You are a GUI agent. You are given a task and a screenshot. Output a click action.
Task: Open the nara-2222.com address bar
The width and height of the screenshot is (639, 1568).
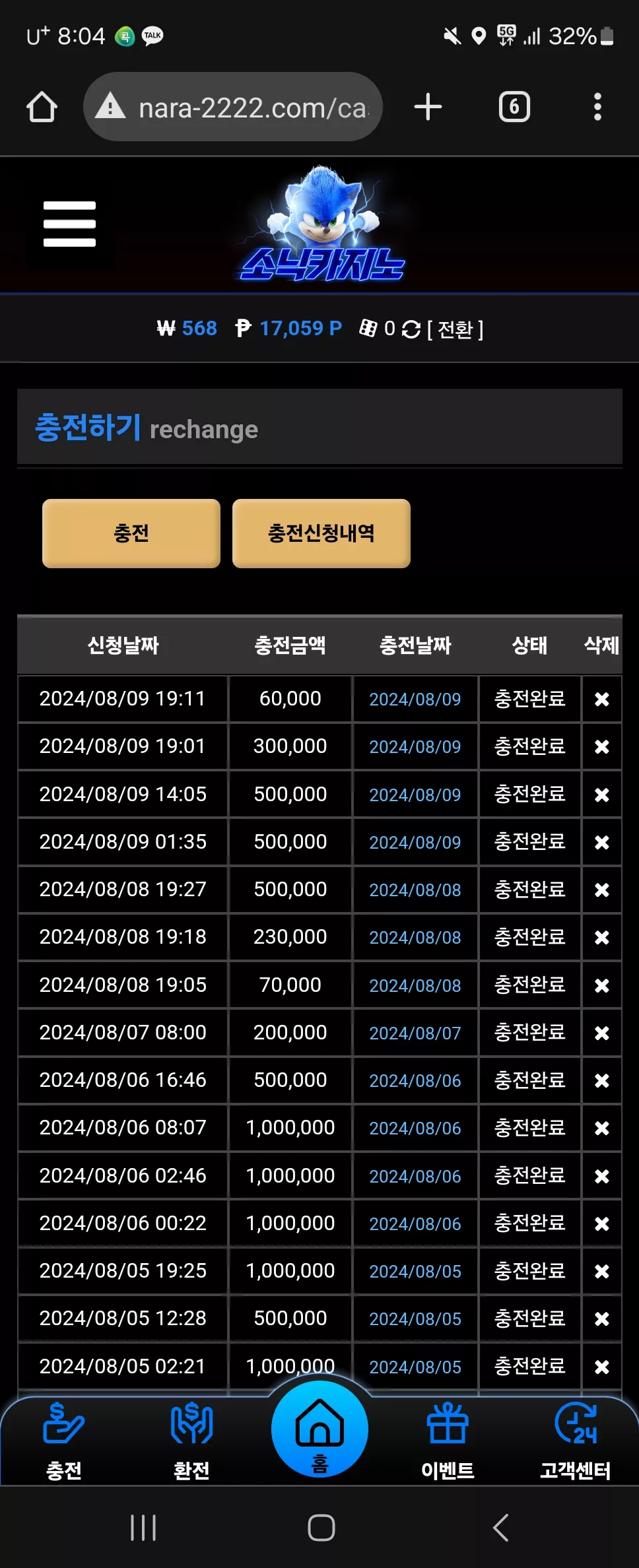[233, 107]
